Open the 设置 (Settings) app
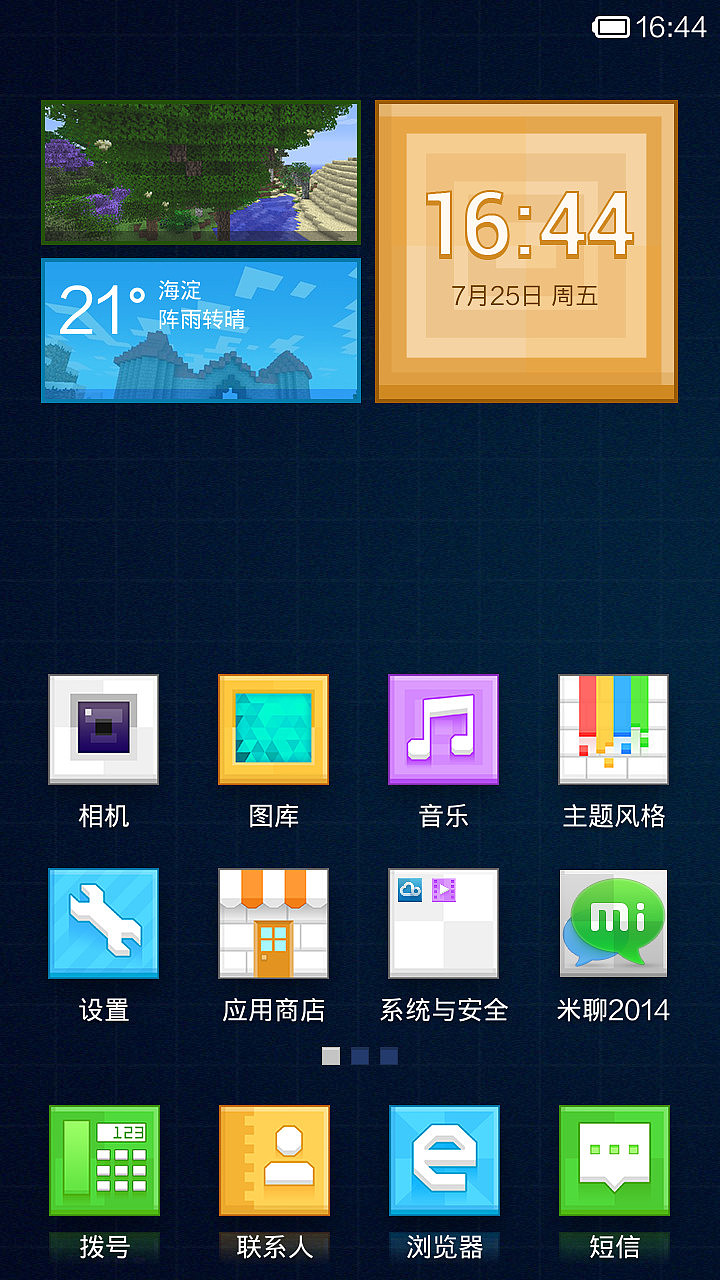The width and height of the screenshot is (720, 1280). pos(103,923)
